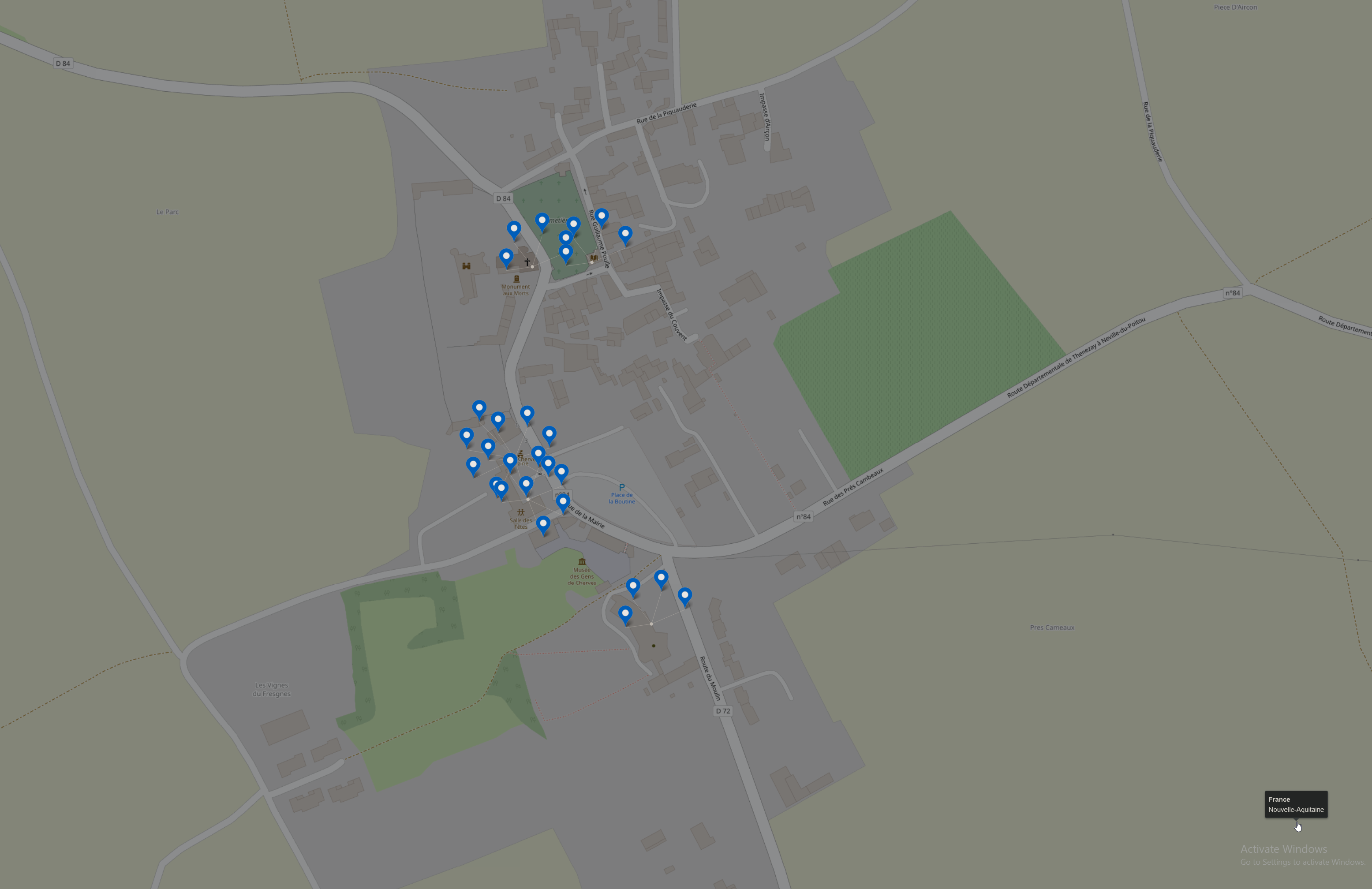Select the marker over the cemetery label
Viewport: 1372px width, 889px height.
pyautogui.click(x=541, y=221)
